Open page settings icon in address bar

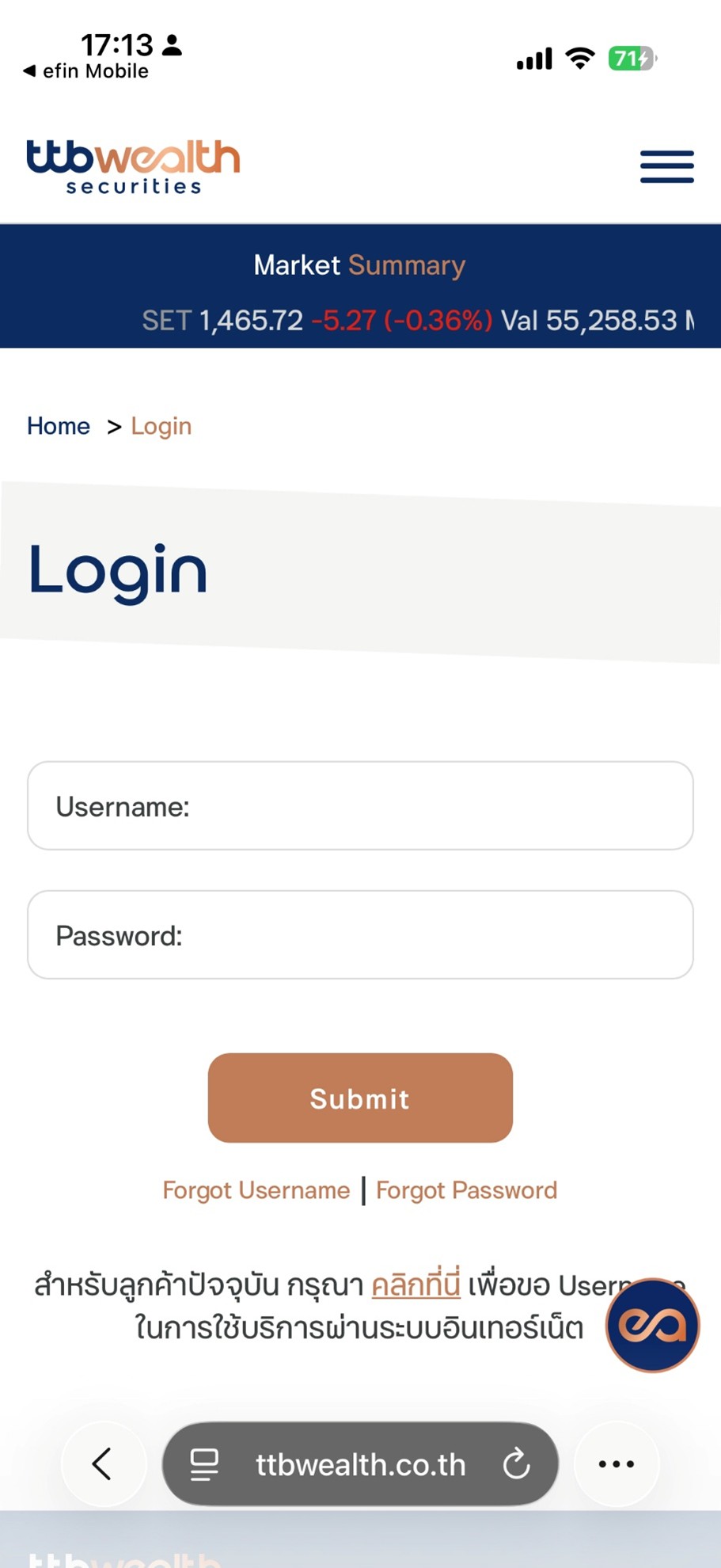tap(204, 1464)
